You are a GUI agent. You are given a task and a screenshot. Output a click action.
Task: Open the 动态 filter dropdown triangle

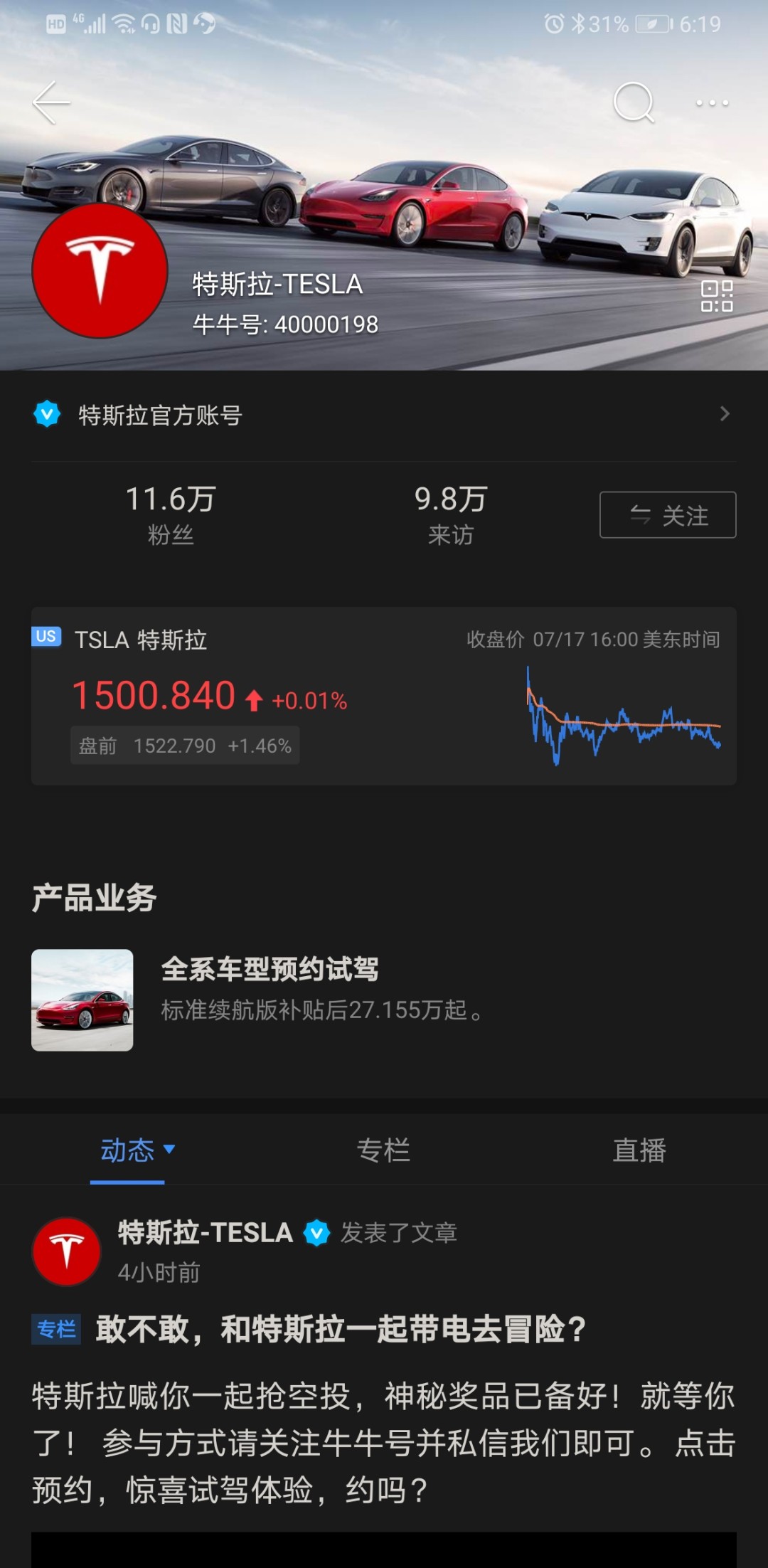pos(168,1151)
